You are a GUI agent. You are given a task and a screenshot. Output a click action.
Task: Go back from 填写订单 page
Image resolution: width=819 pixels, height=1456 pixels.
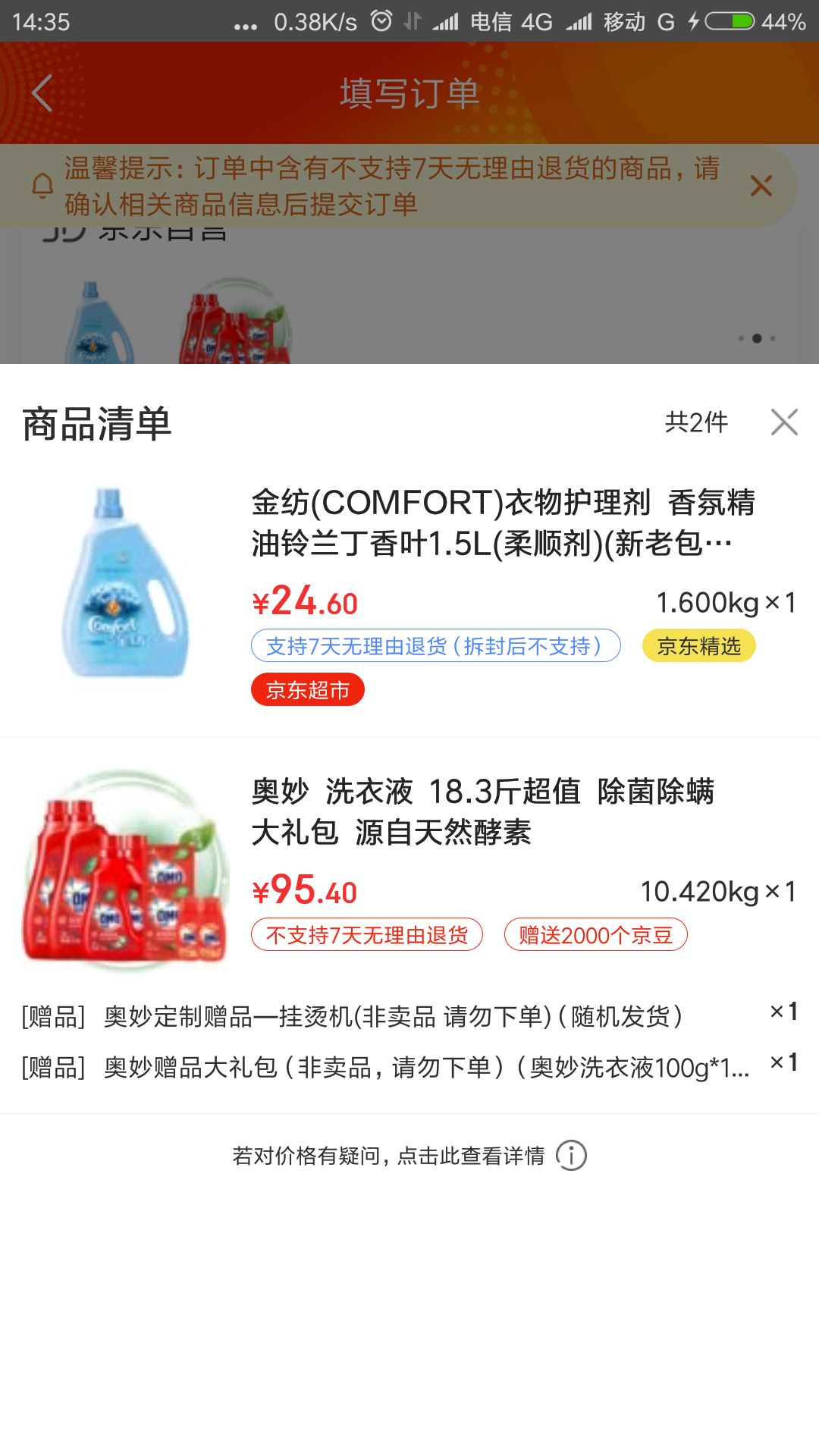42,93
